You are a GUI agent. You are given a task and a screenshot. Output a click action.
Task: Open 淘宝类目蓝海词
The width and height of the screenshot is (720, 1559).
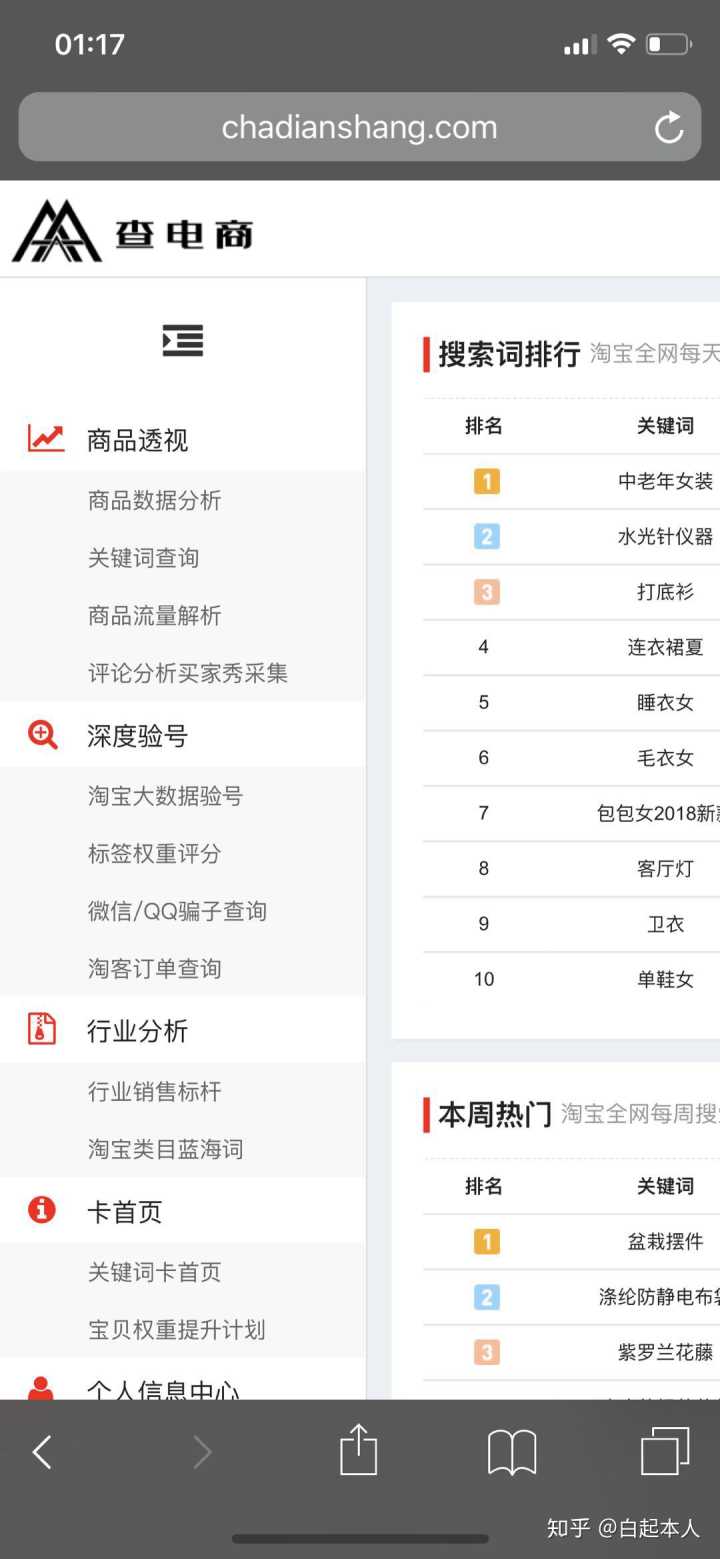[x=165, y=1149]
